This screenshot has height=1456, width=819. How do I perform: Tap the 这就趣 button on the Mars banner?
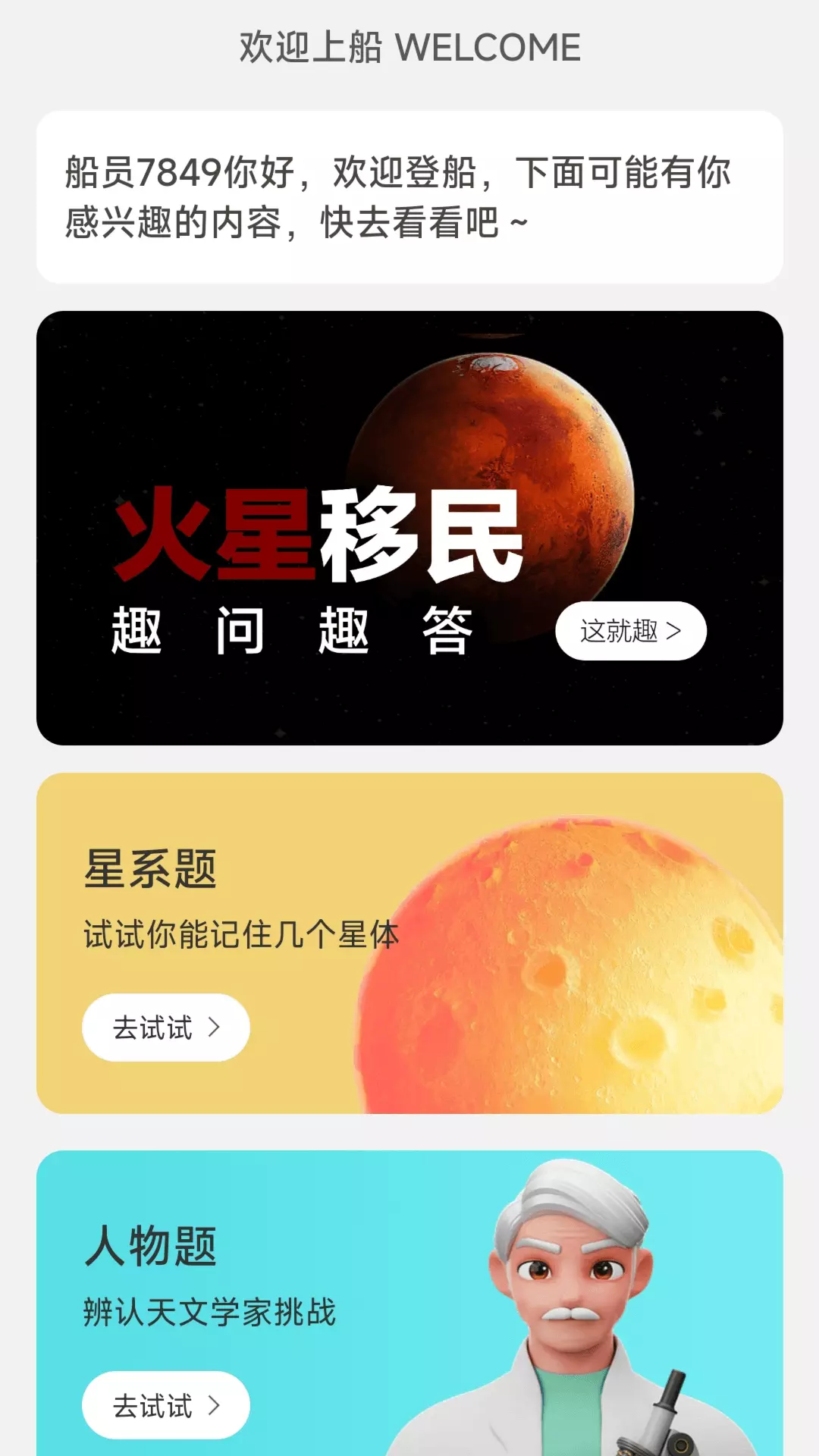pos(631,631)
